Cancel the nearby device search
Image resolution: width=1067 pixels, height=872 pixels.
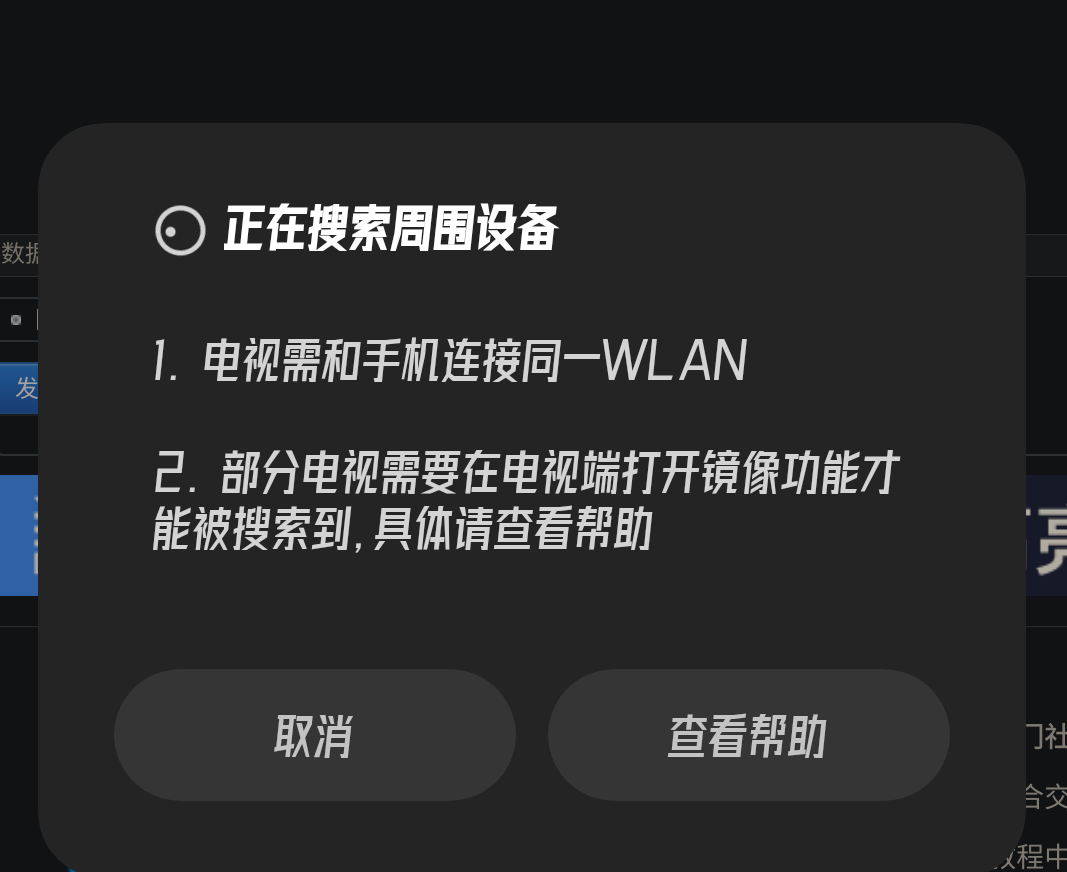(314, 735)
